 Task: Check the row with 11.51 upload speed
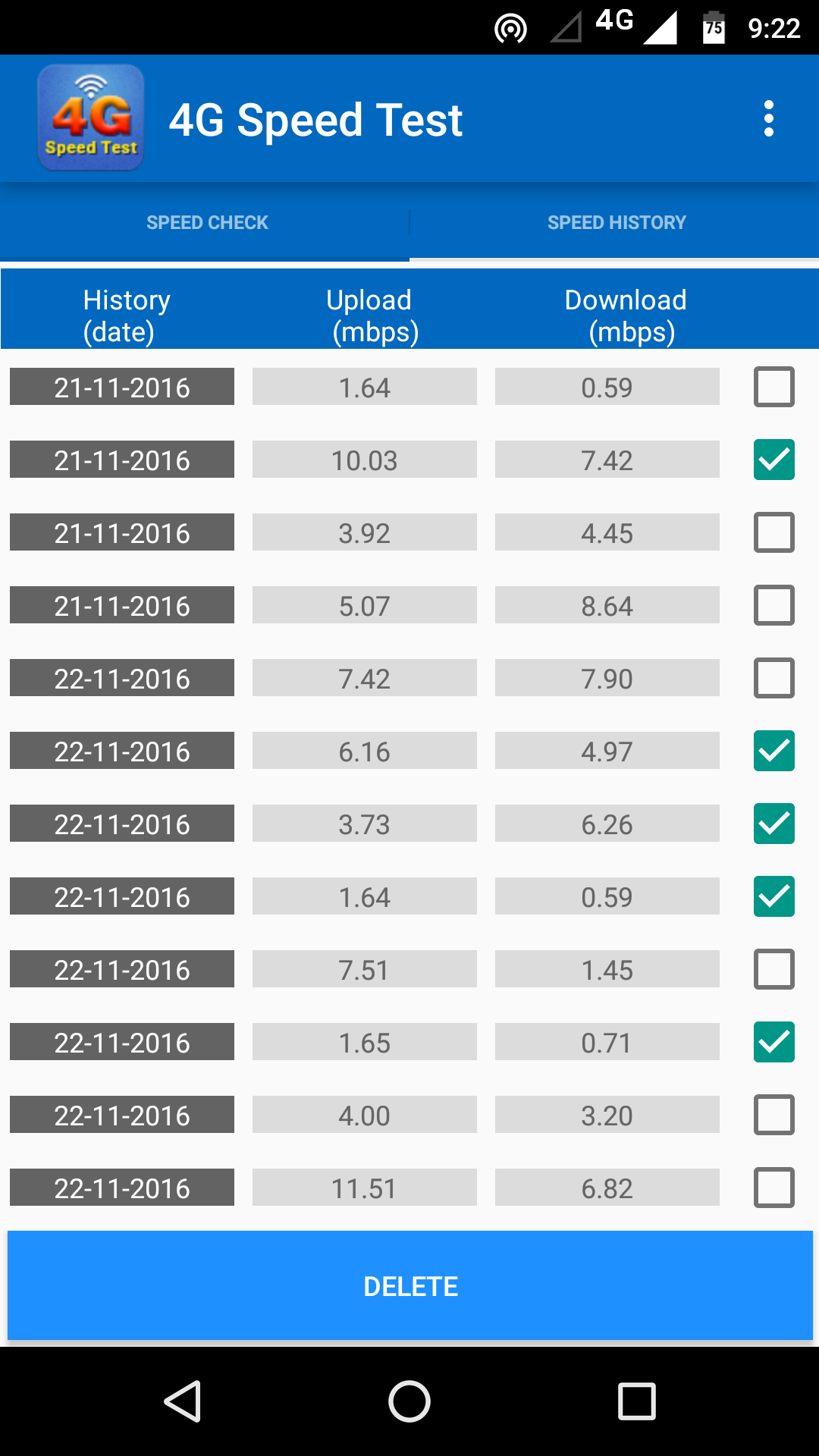click(x=773, y=1188)
